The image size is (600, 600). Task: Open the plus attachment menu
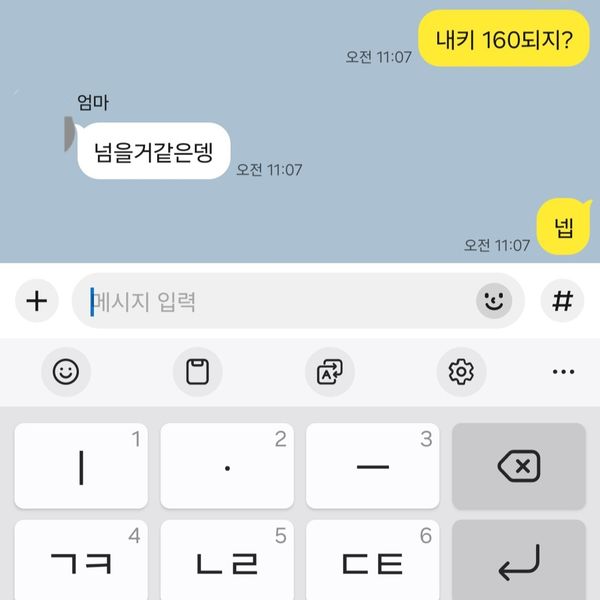click(36, 301)
